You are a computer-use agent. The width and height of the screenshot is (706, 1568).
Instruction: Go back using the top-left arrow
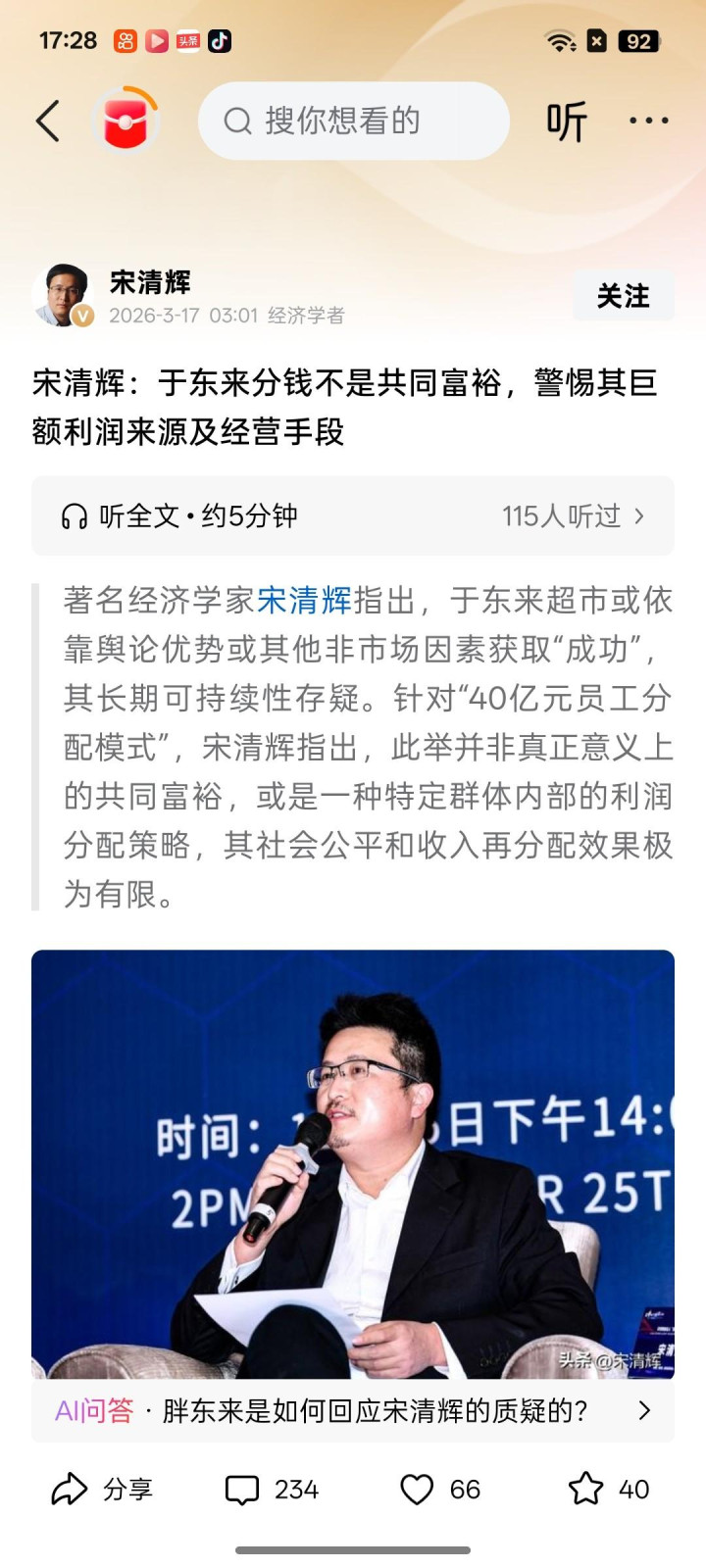coord(47,121)
